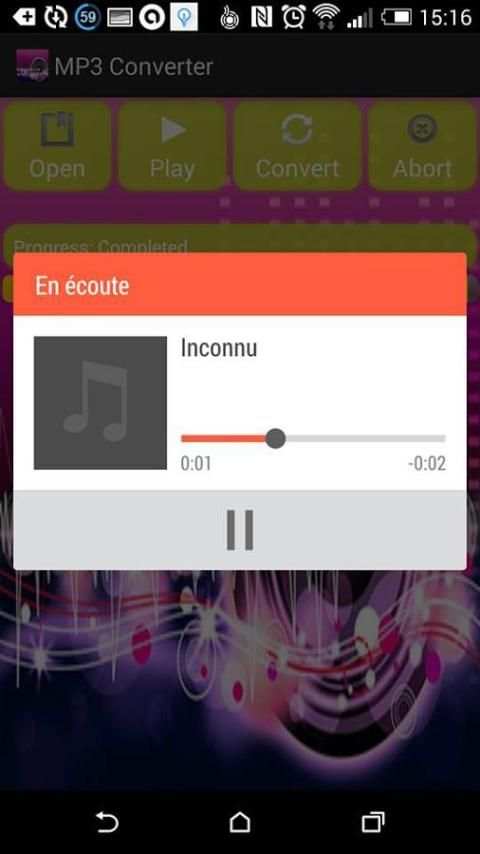This screenshot has width=480, height=854.
Task: Open the recent apps view
Action: [373, 822]
